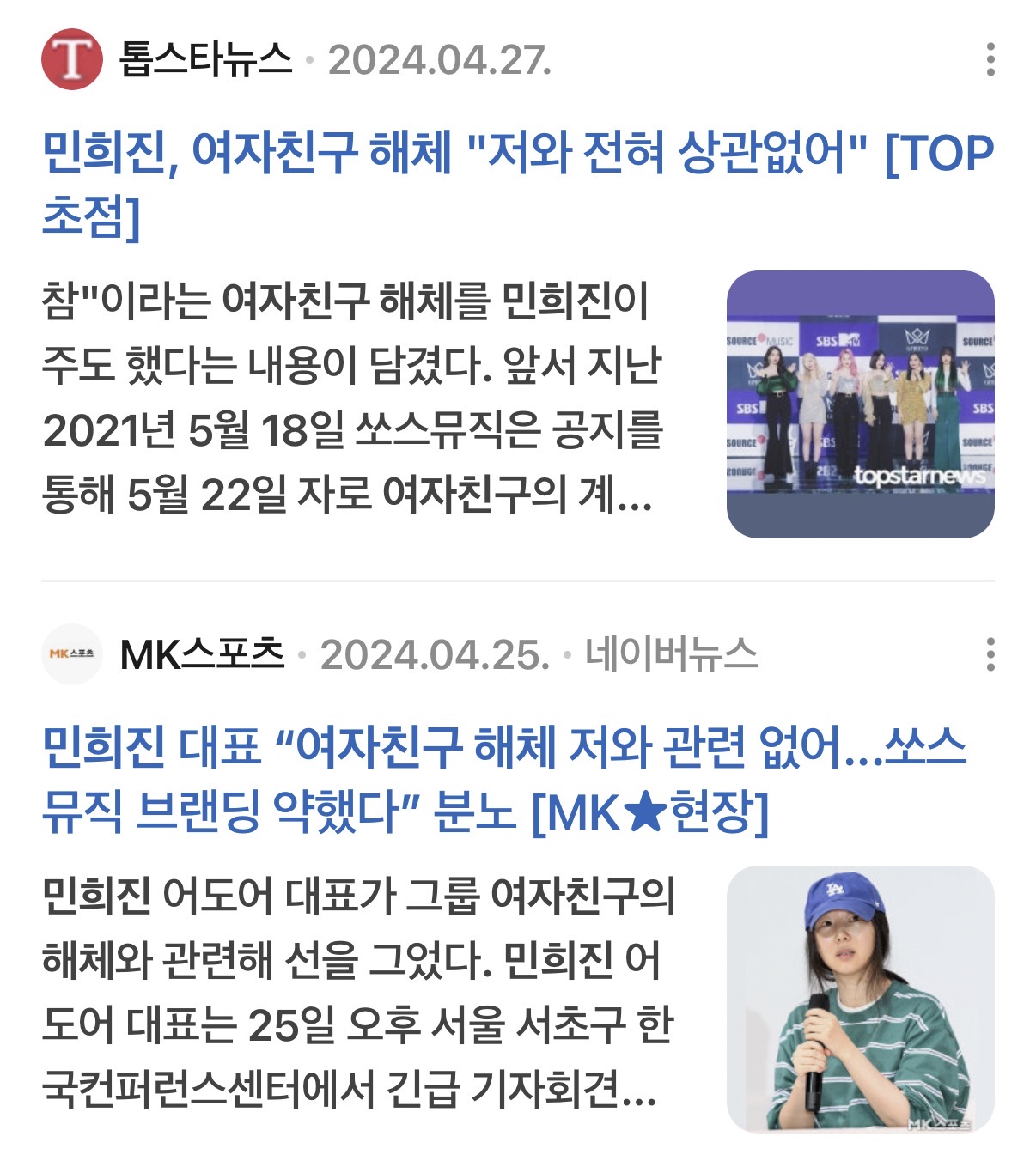View the MK스포츠 press conference thumbnail
Screen dimensions: 1036x1167
(860, 999)
